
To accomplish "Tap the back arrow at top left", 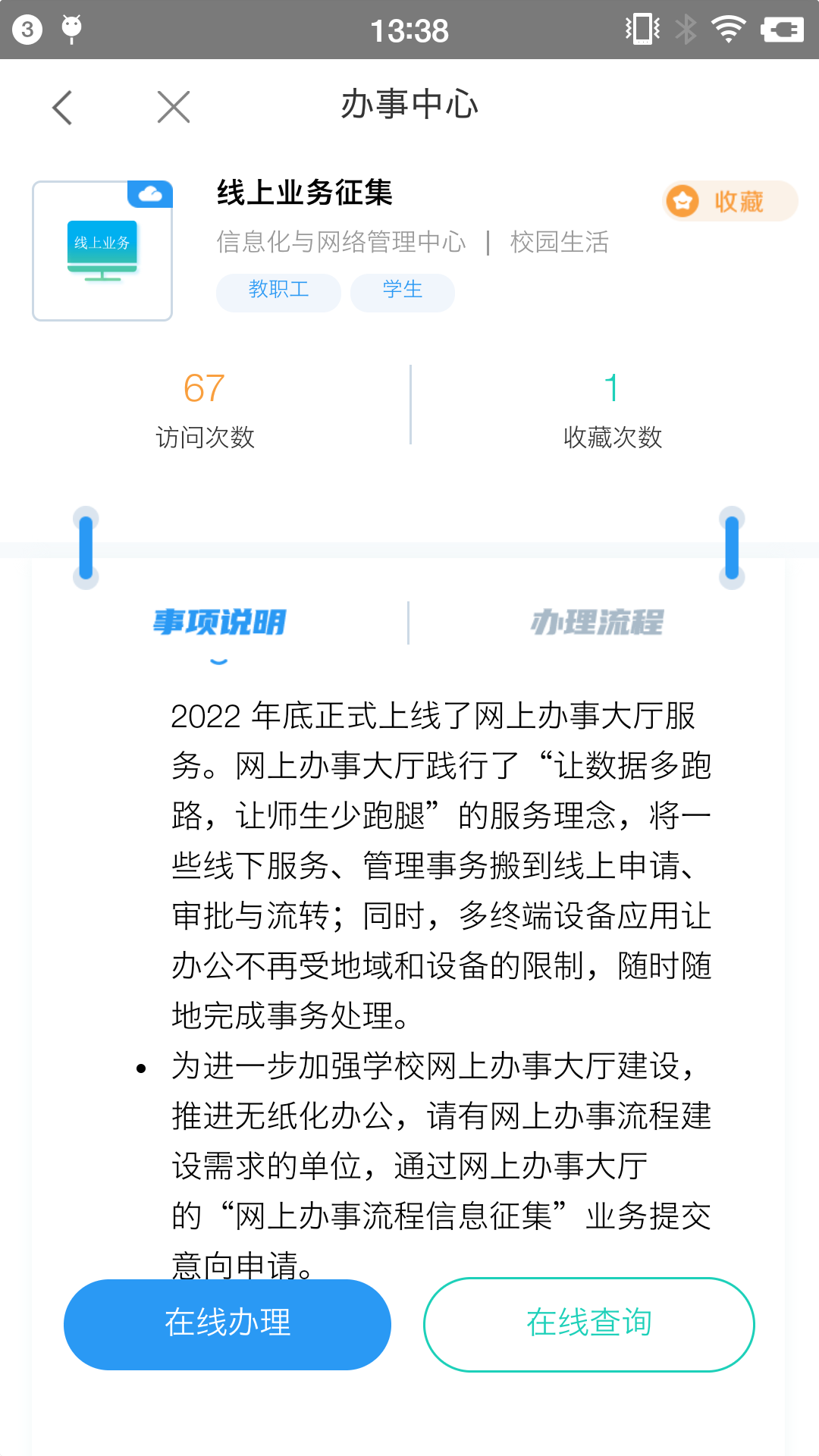I will (63, 106).
